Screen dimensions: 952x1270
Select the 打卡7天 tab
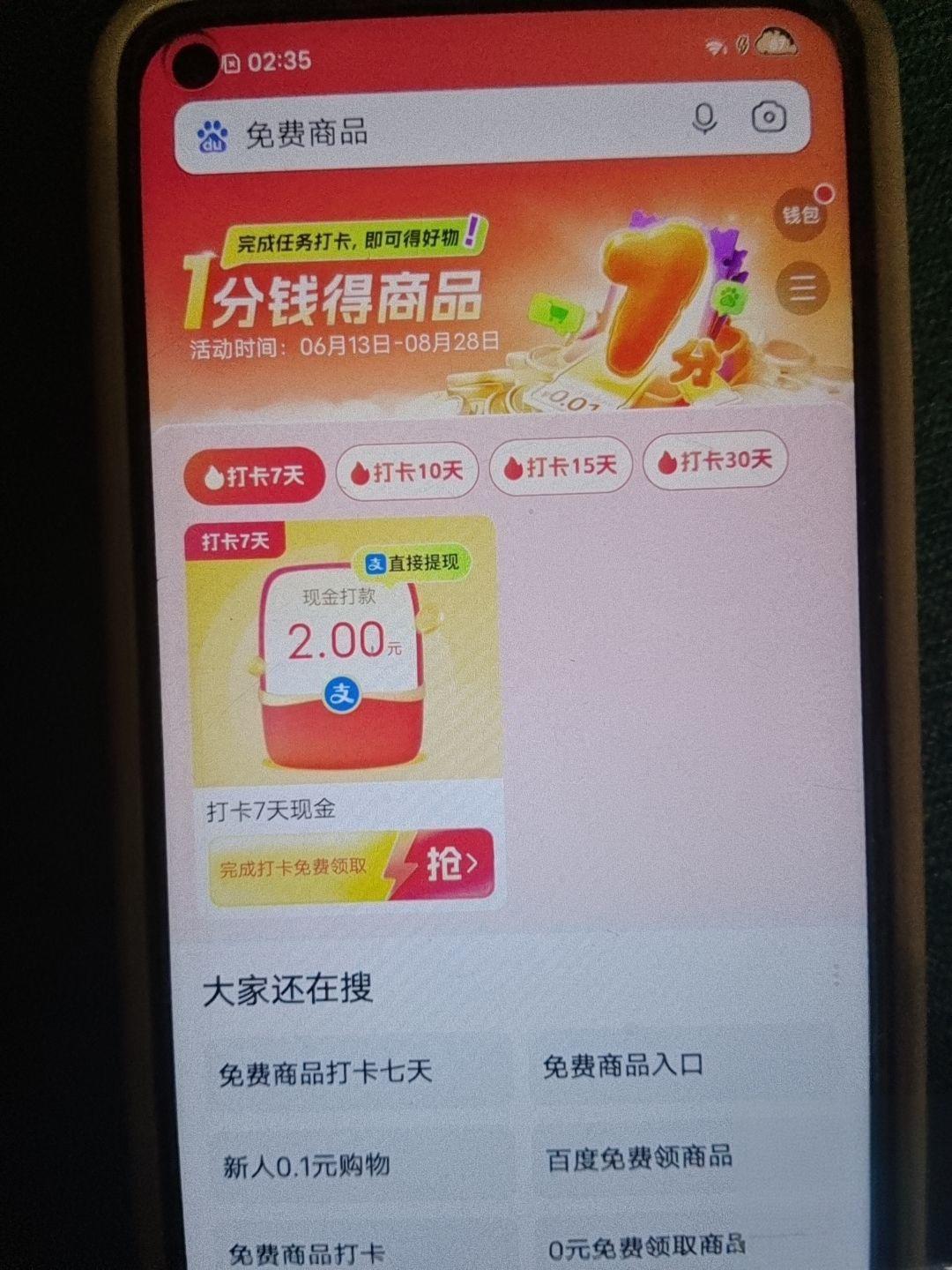255,477
